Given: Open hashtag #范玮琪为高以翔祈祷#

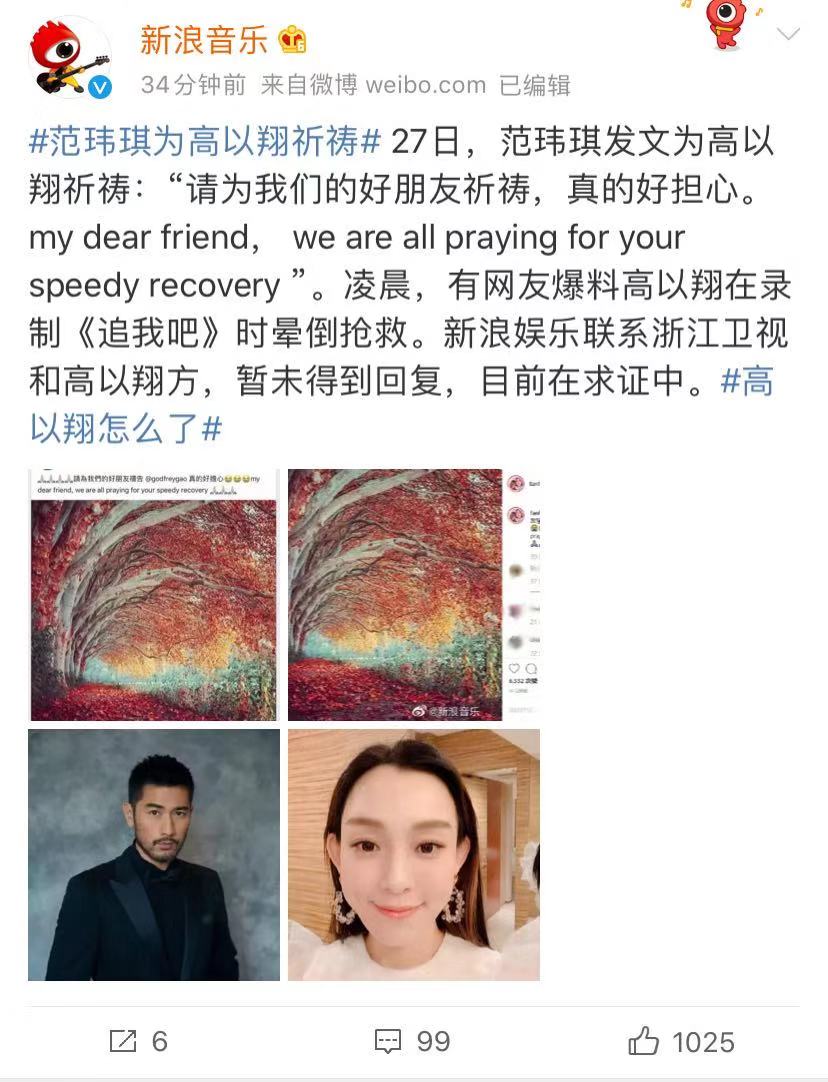Looking at the screenshot, I should click(204, 142).
